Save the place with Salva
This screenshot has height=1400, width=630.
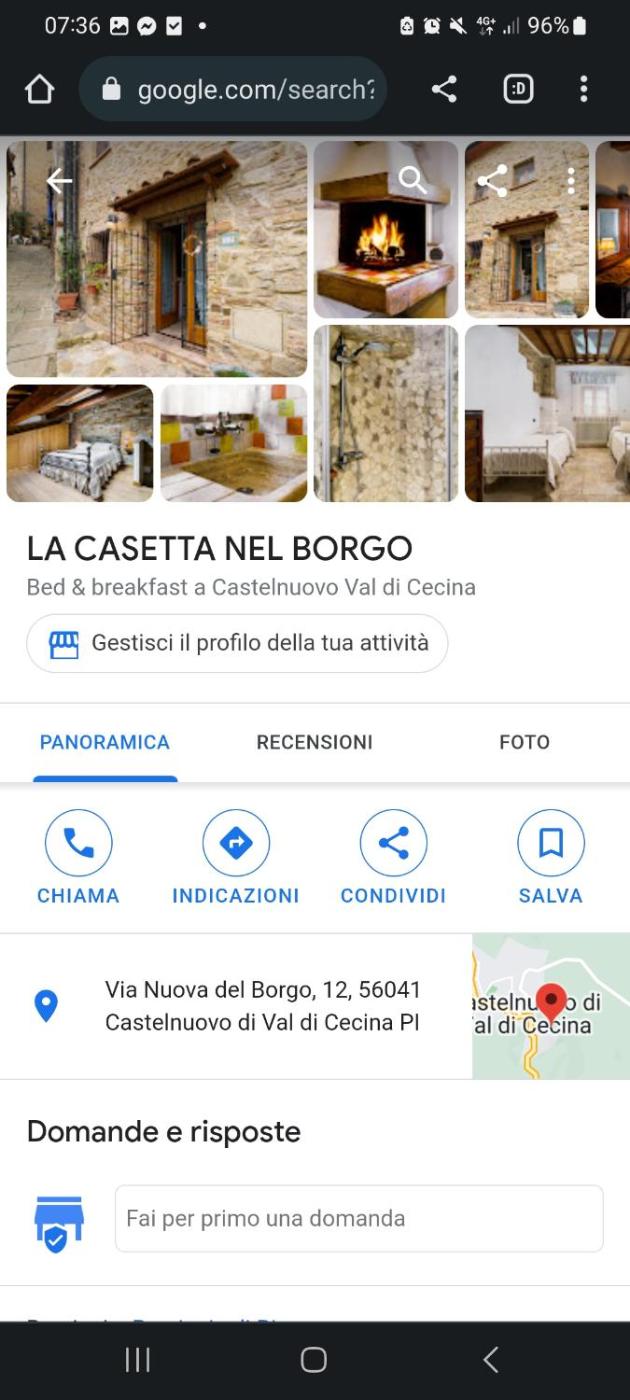pos(550,857)
